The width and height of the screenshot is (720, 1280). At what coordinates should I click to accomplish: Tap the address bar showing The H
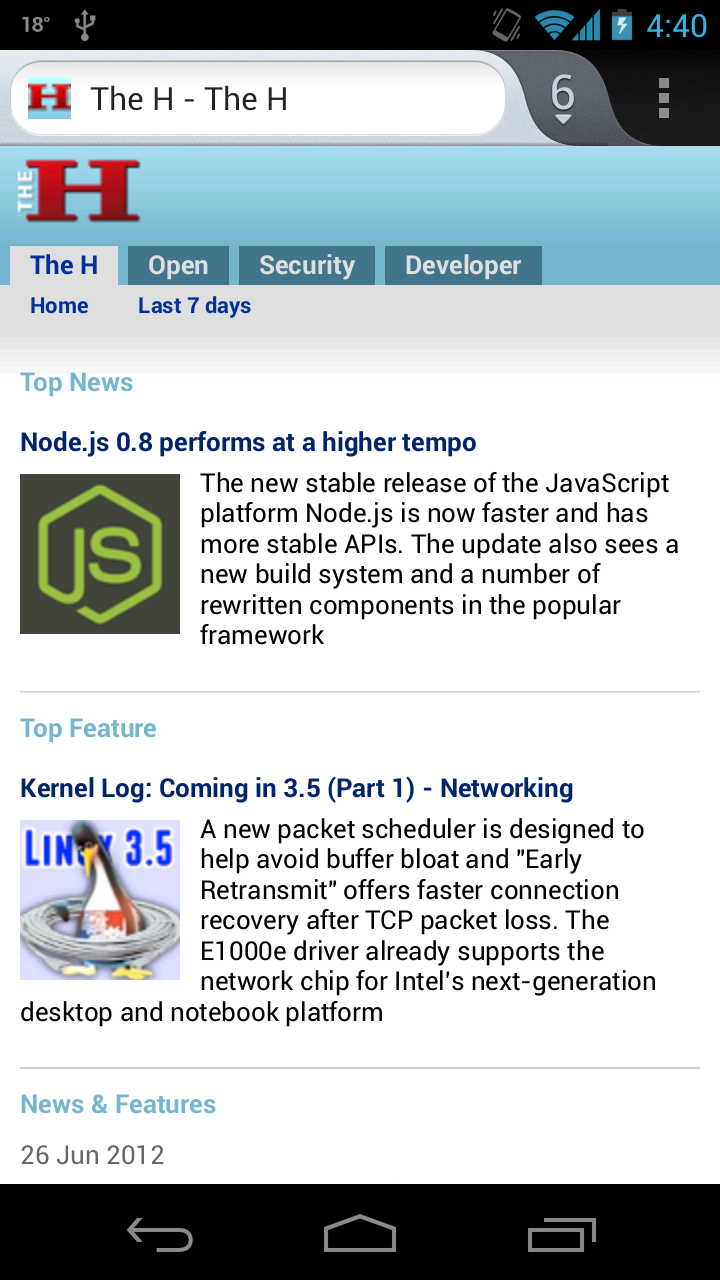tap(257, 98)
